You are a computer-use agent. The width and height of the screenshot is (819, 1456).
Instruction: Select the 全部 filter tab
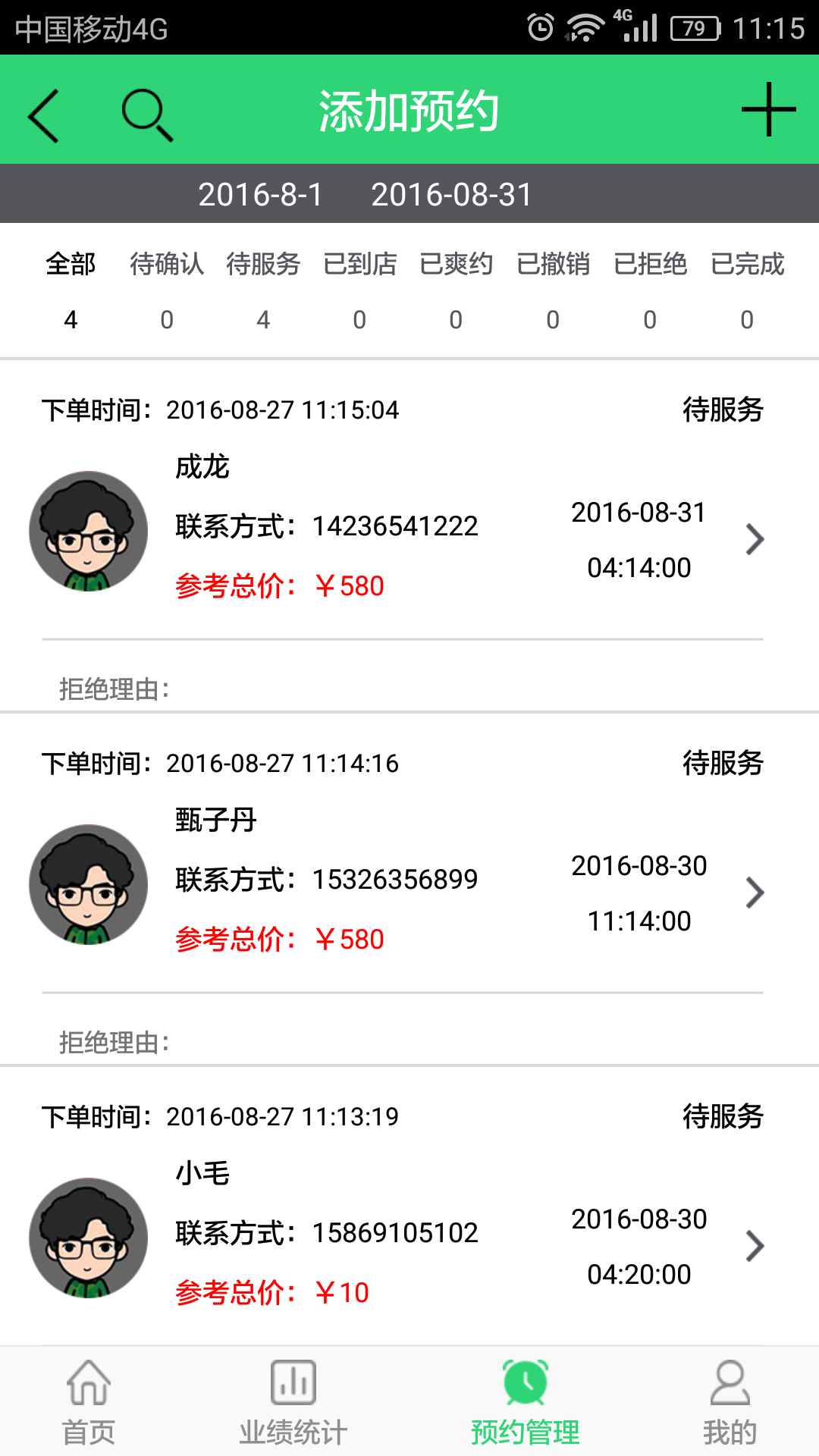[x=71, y=288]
